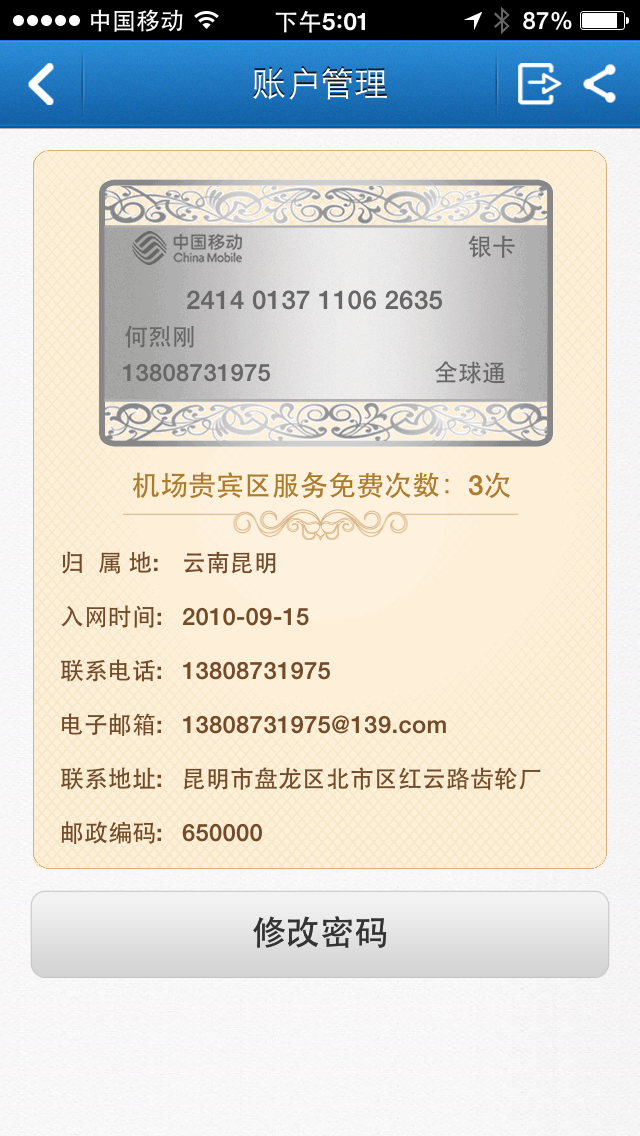Go back from the 账户管理 (account management) screen
This screenshot has height=1136, width=640.
(x=41, y=84)
